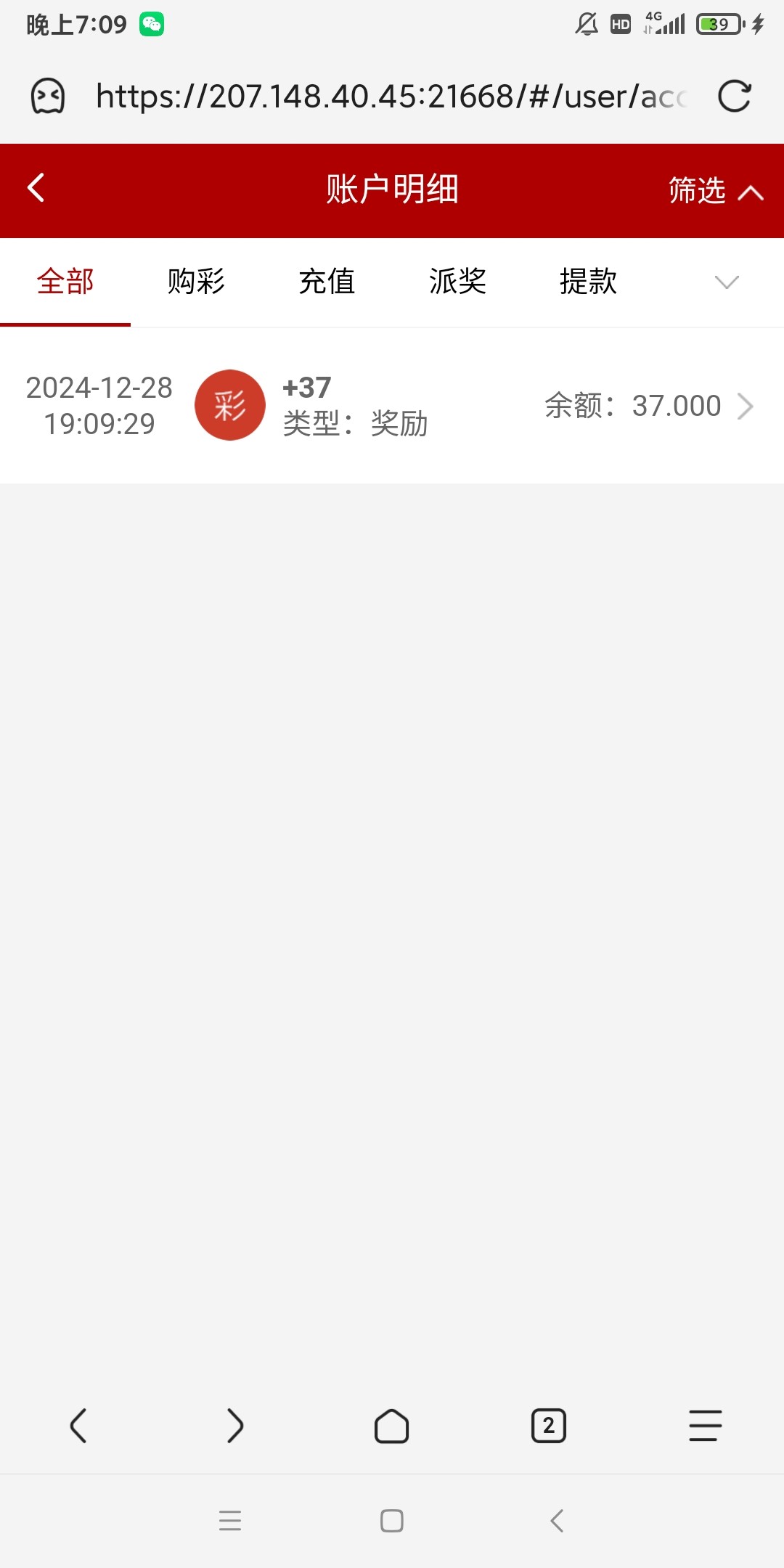Reload the page in the browser
This screenshot has height=1568, width=784.
734,97
